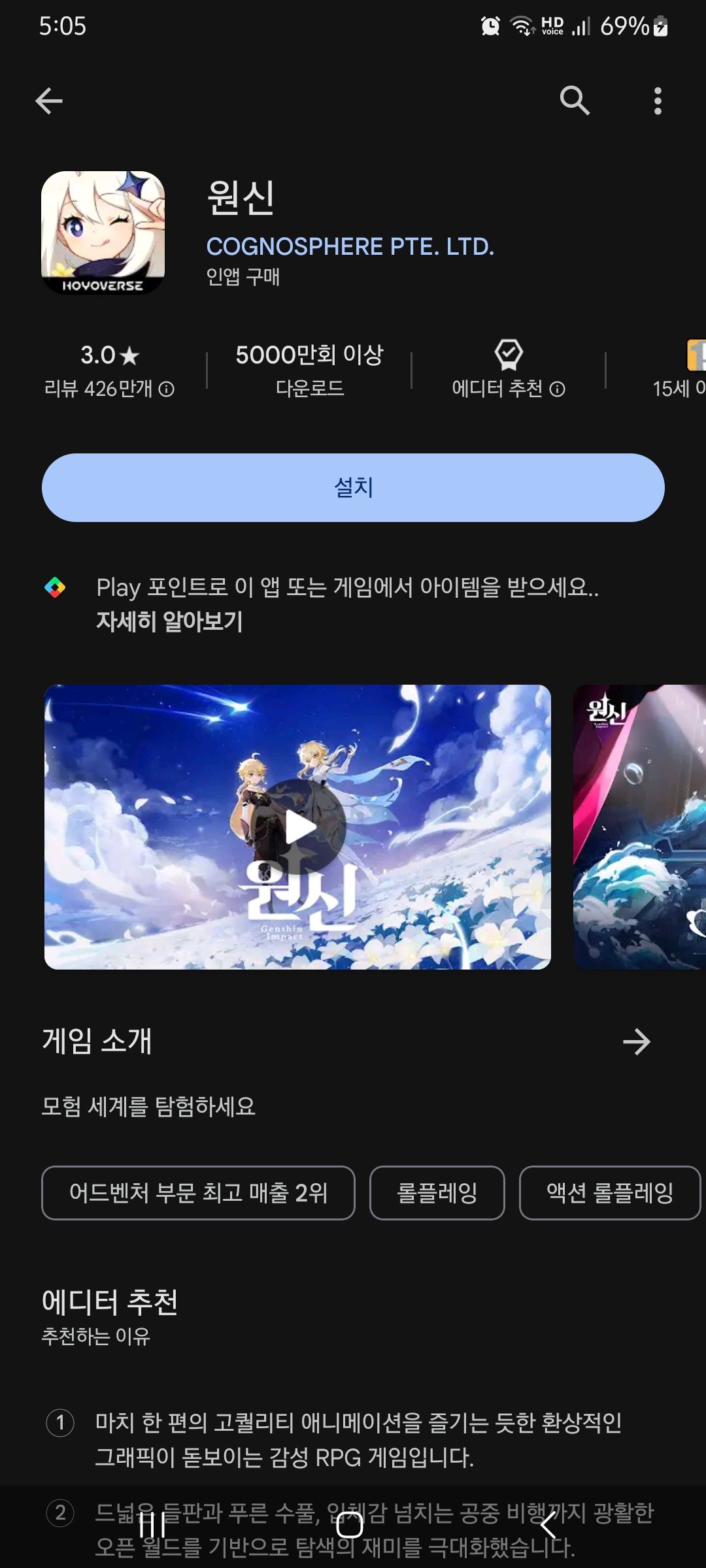Image resolution: width=706 pixels, height=1568 pixels.
Task: Go back using the top-left arrow
Action: pyautogui.click(x=49, y=101)
